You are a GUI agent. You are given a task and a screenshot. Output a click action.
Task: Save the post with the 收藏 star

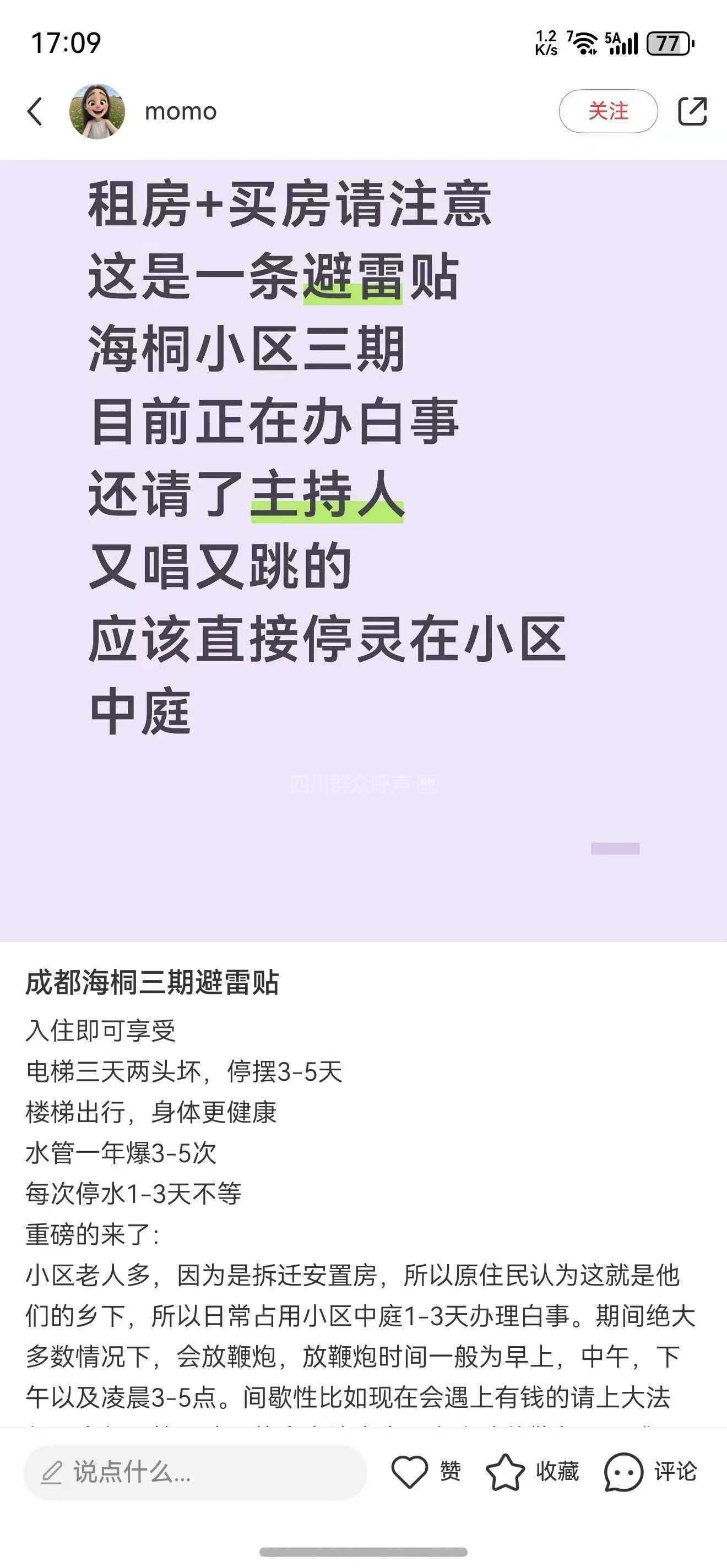tap(506, 1472)
